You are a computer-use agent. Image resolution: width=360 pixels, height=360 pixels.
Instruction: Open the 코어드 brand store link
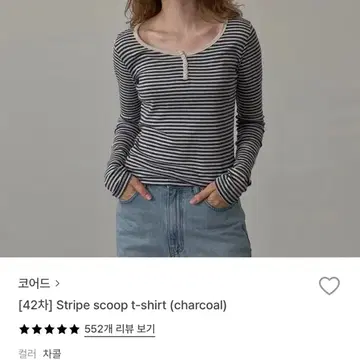coord(39,284)
